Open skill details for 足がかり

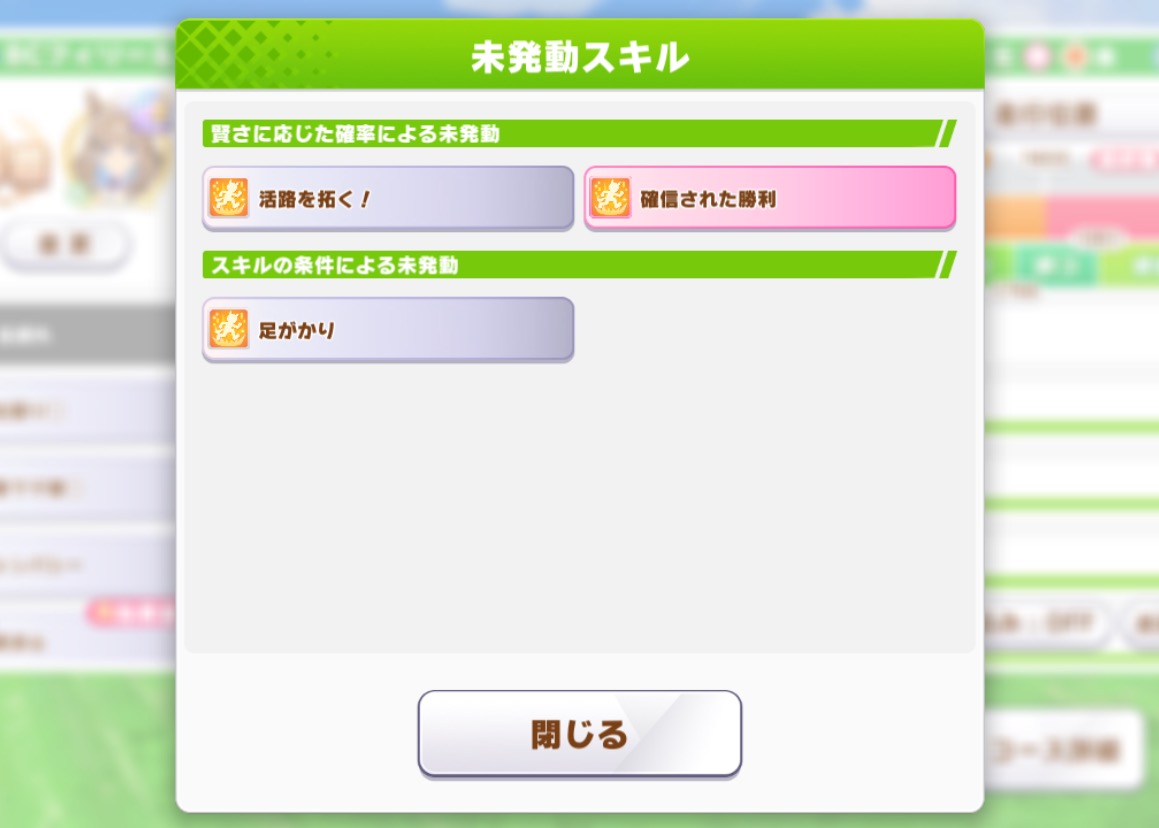pos(388,329)
